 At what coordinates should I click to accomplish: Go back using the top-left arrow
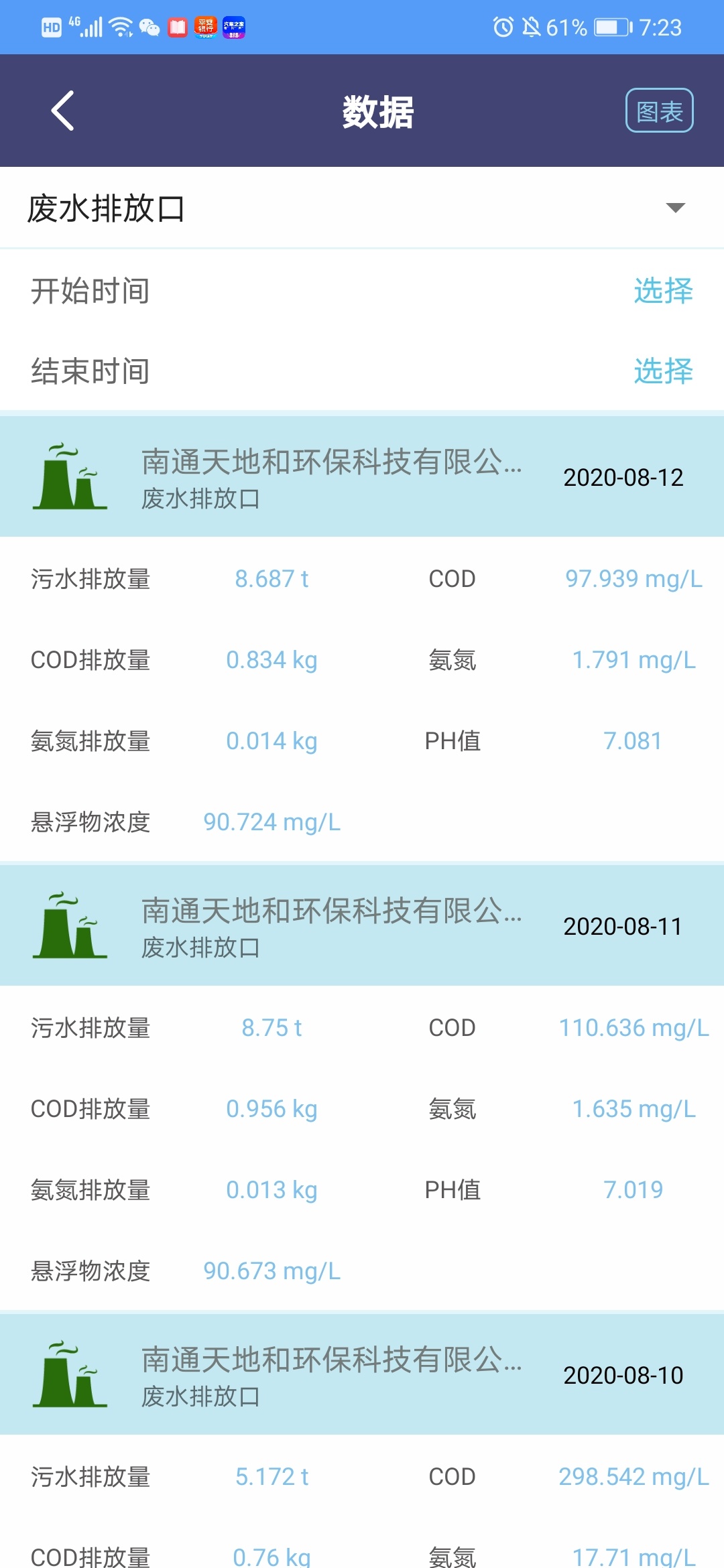[x=62, y=111]
